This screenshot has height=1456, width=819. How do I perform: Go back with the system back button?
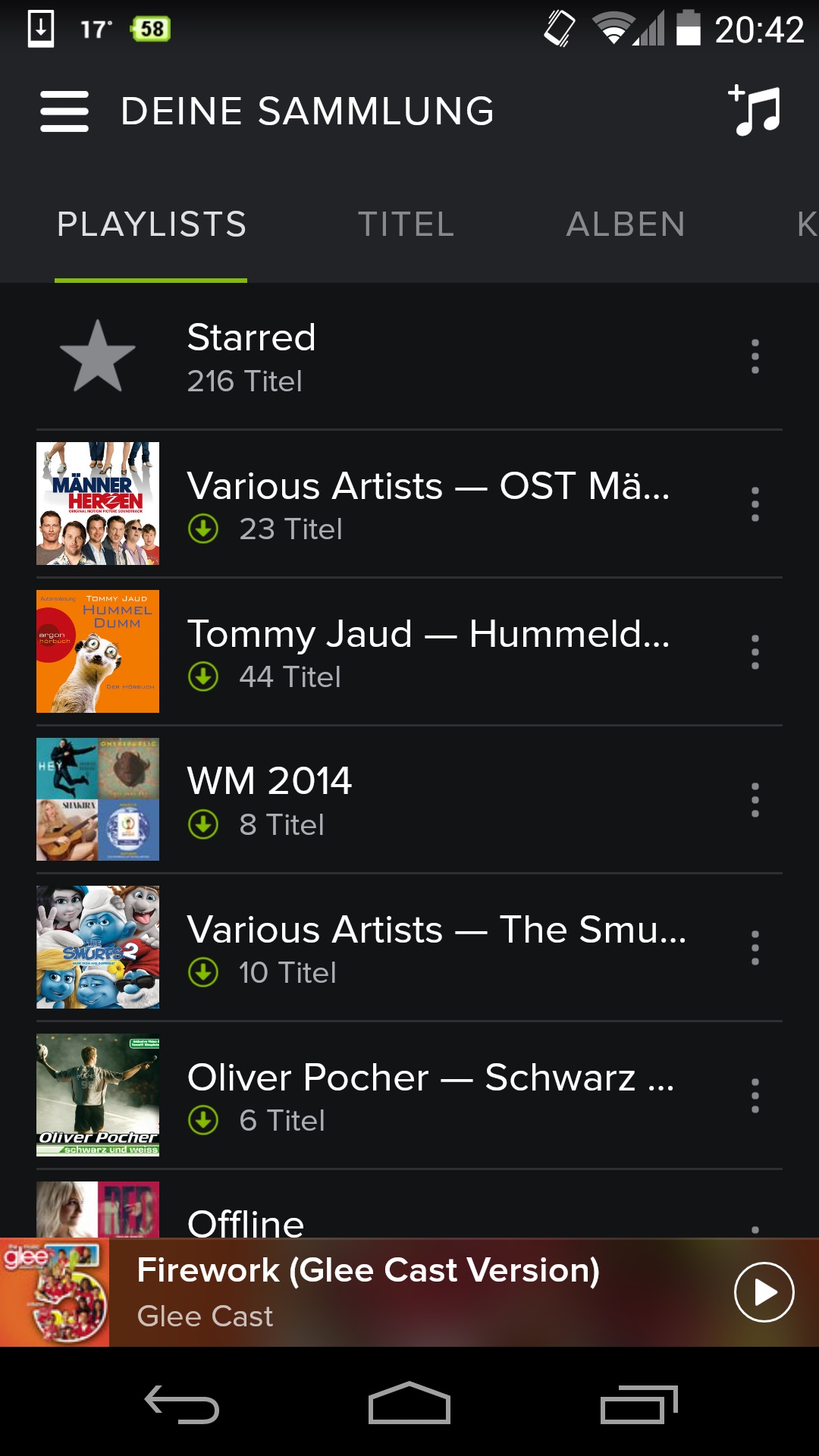pos(182,1404)
